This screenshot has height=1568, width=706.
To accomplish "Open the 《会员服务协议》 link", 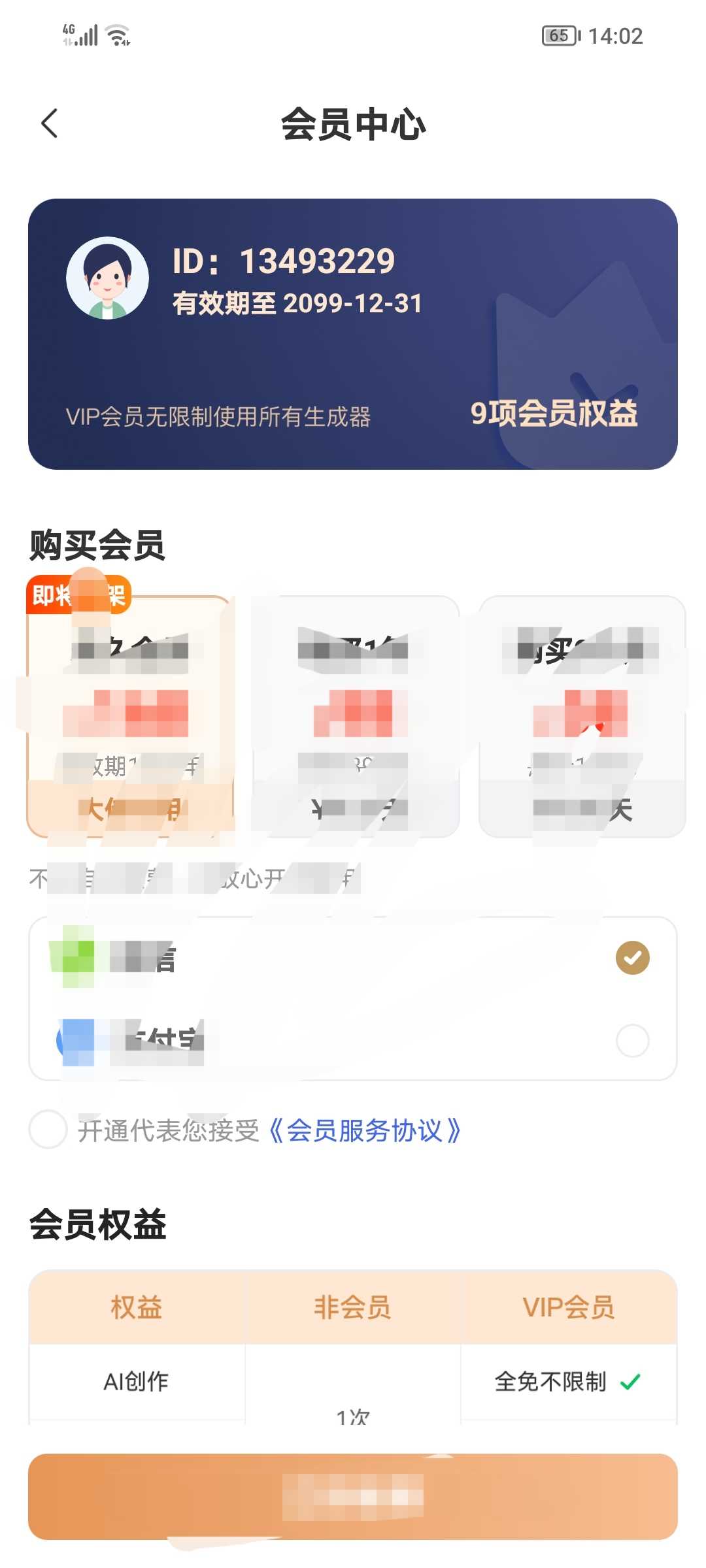I will 365,1130.
